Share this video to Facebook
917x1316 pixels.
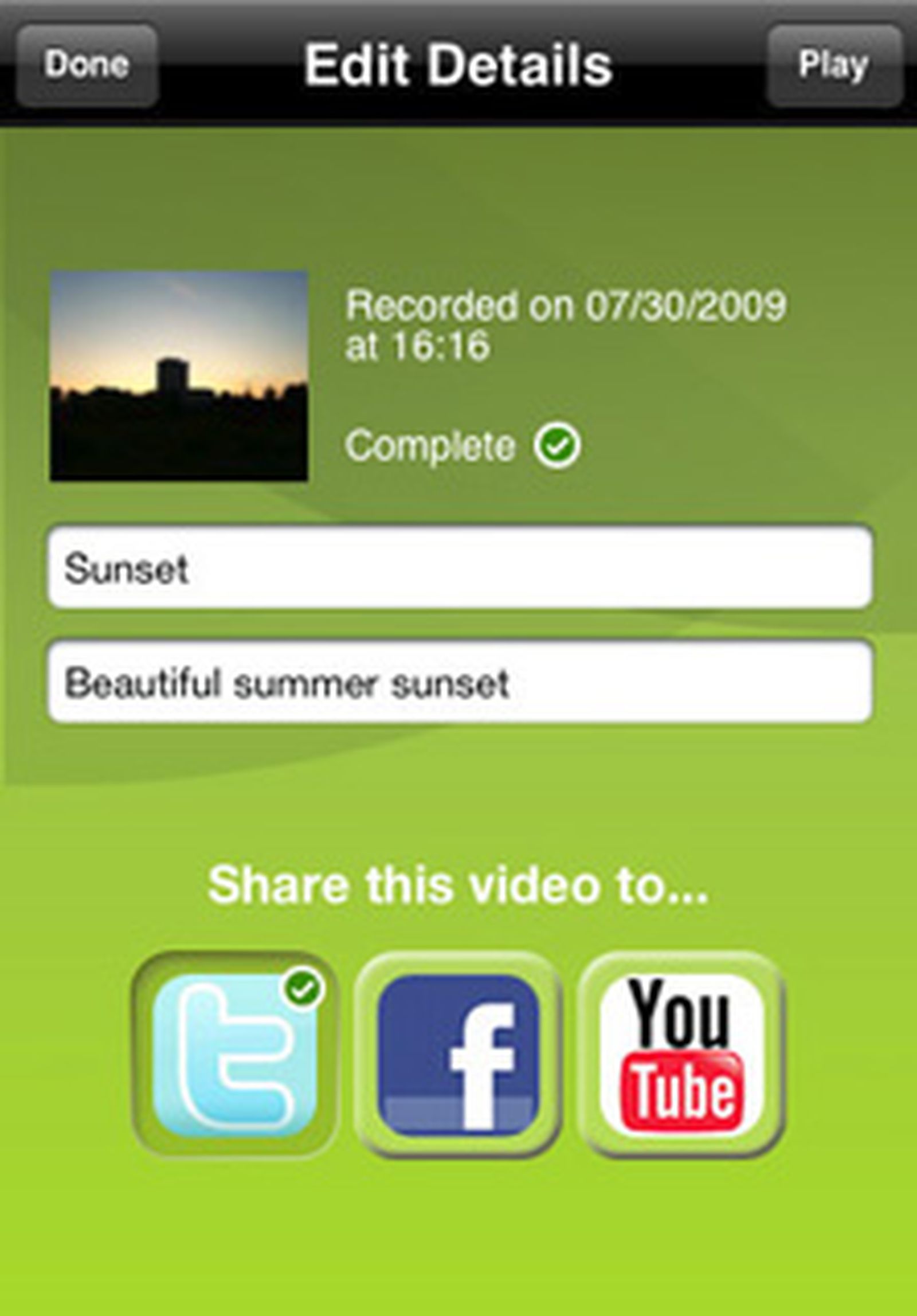pyautogui.click(x=457, y=1054)
